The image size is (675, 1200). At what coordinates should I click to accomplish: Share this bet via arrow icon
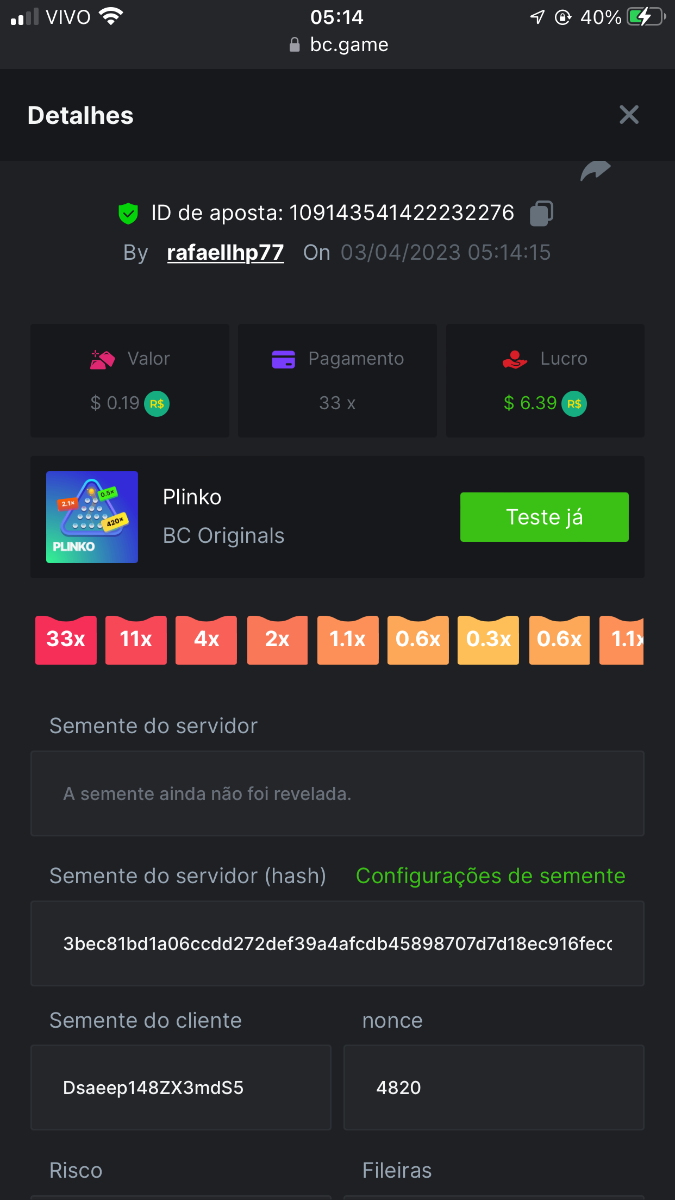pos(595,172)
